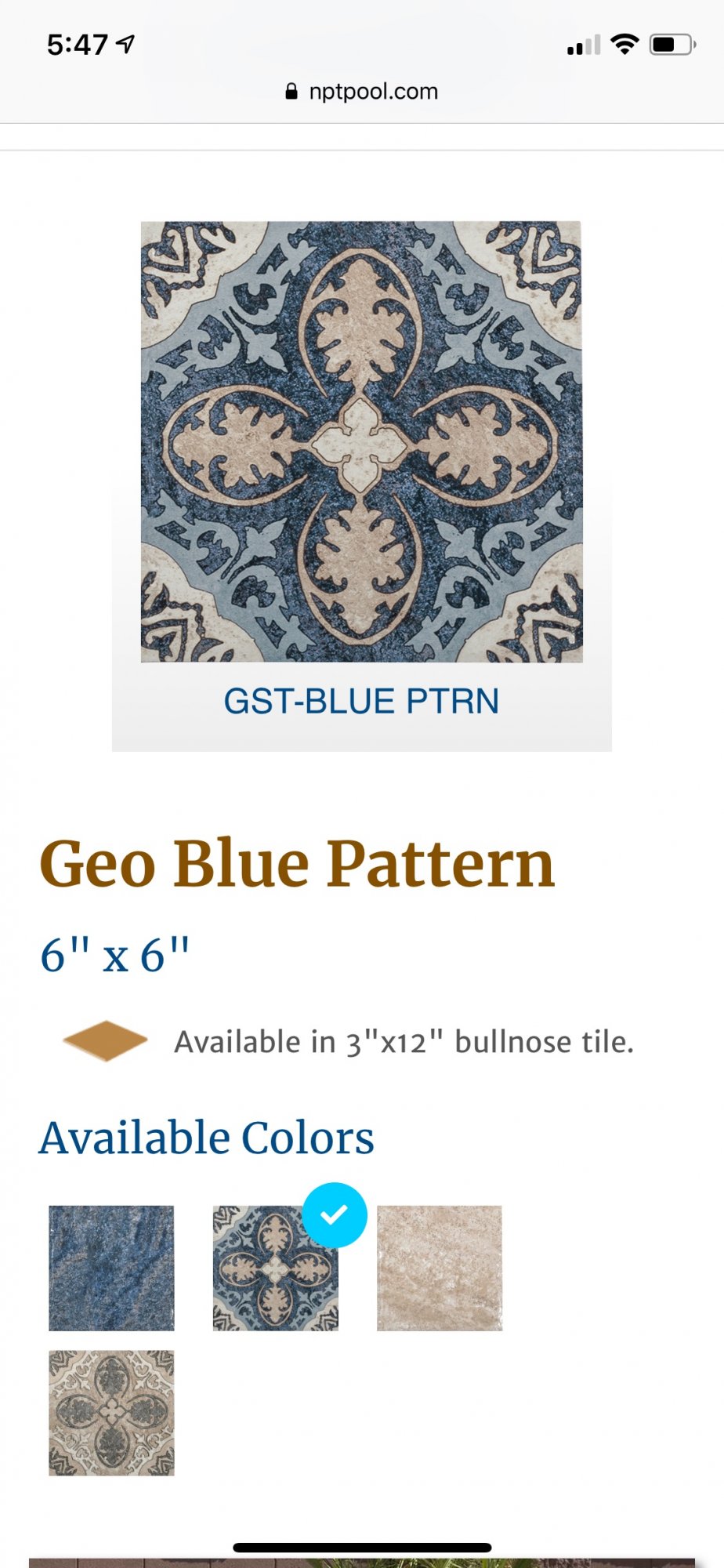The image size is (724, 1568).
Task: Open the large Geo Blue Pattern tile image
Action: click(361, 442)
